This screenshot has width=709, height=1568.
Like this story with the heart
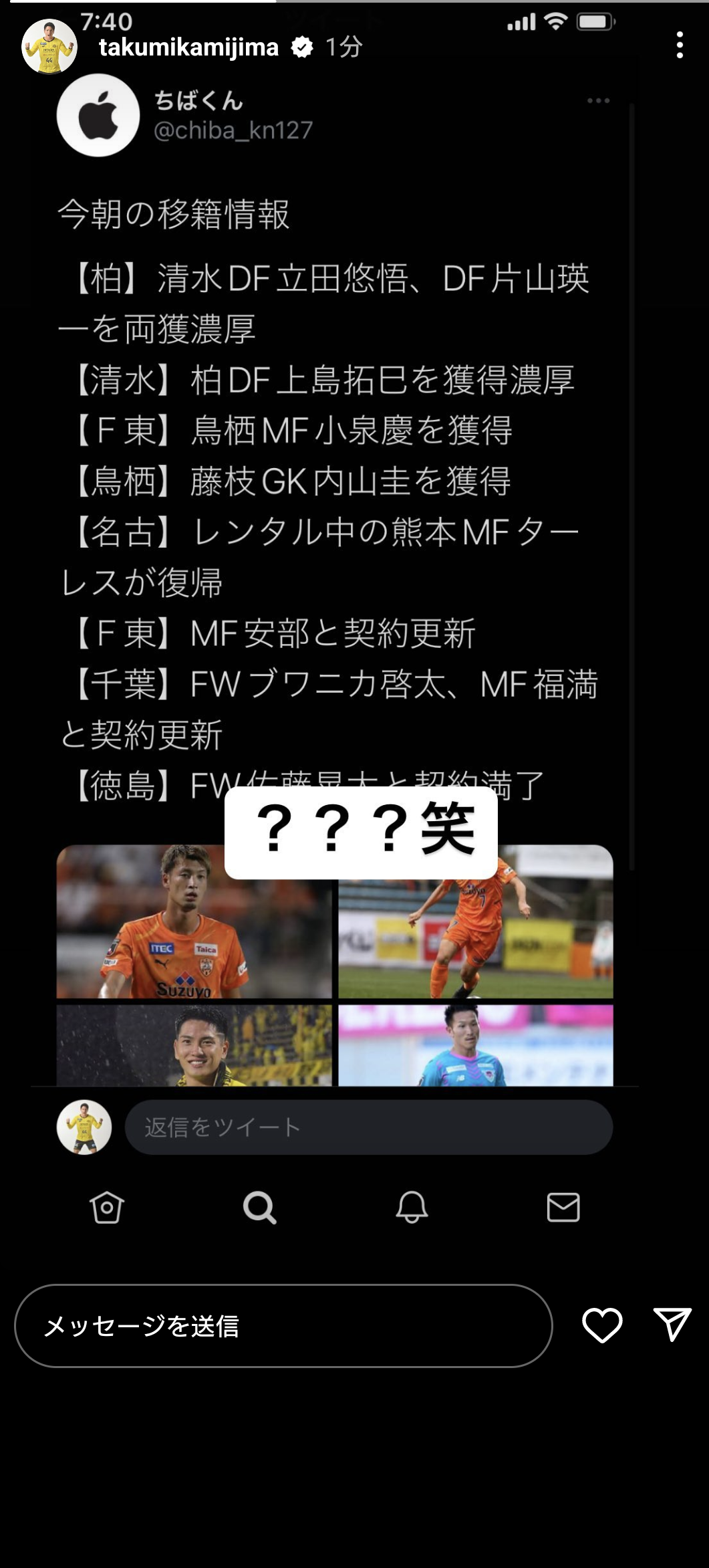[x=602, y=1325]
